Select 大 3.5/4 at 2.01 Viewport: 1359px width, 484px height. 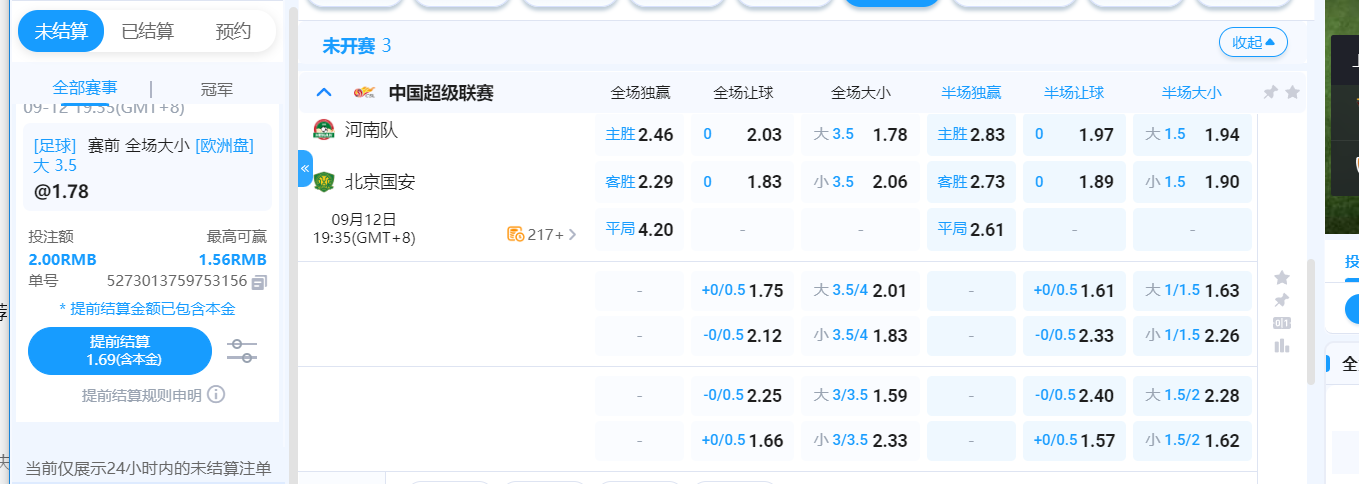[860, 291]
